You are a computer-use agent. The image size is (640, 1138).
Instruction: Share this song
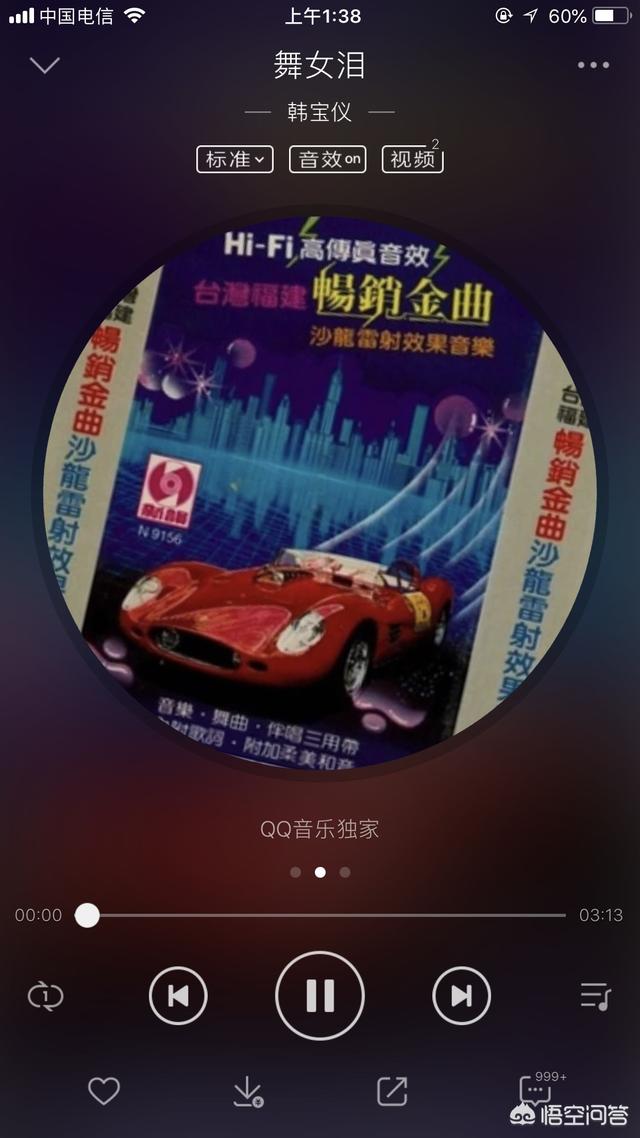pyautogui.click(x=392, y=1091)
